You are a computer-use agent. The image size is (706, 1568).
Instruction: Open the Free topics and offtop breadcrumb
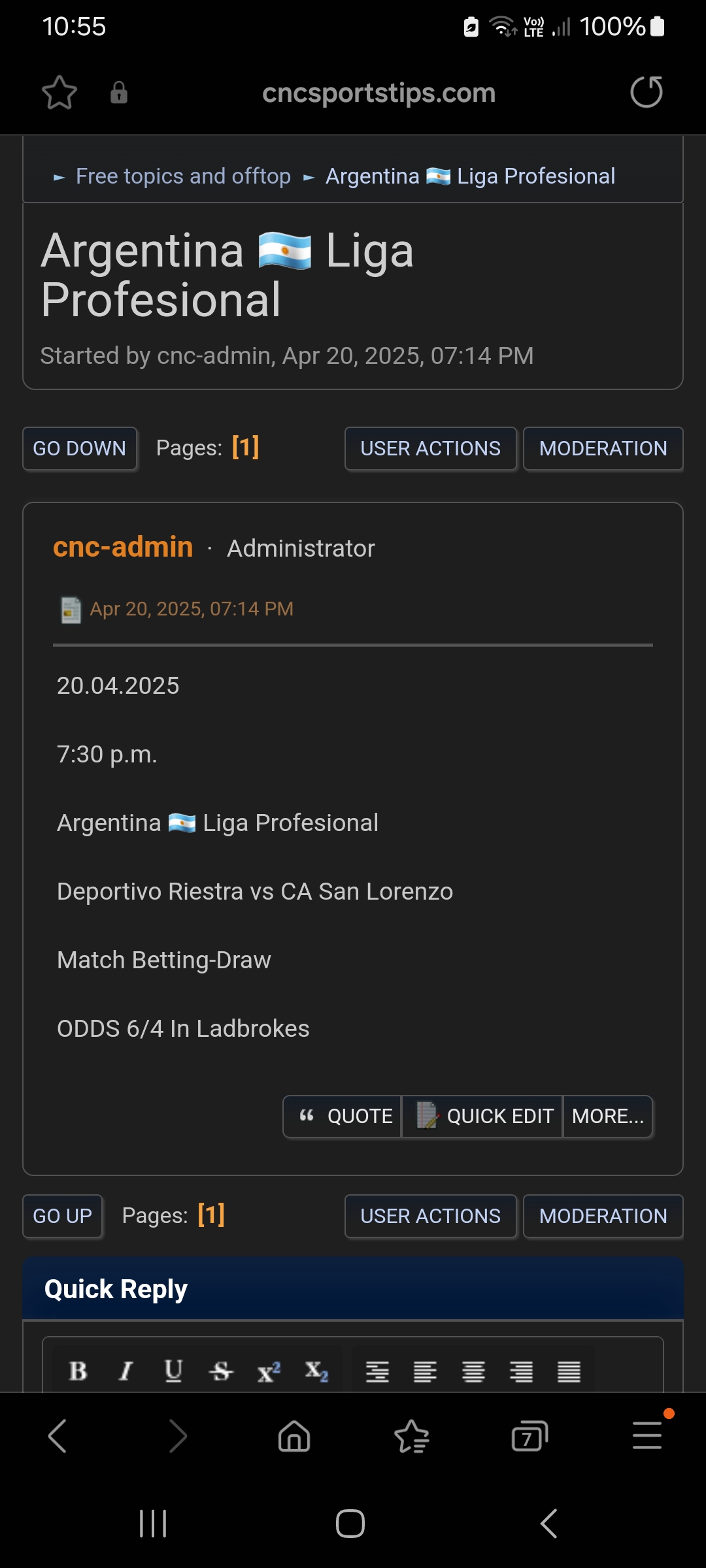click(183, 176)
